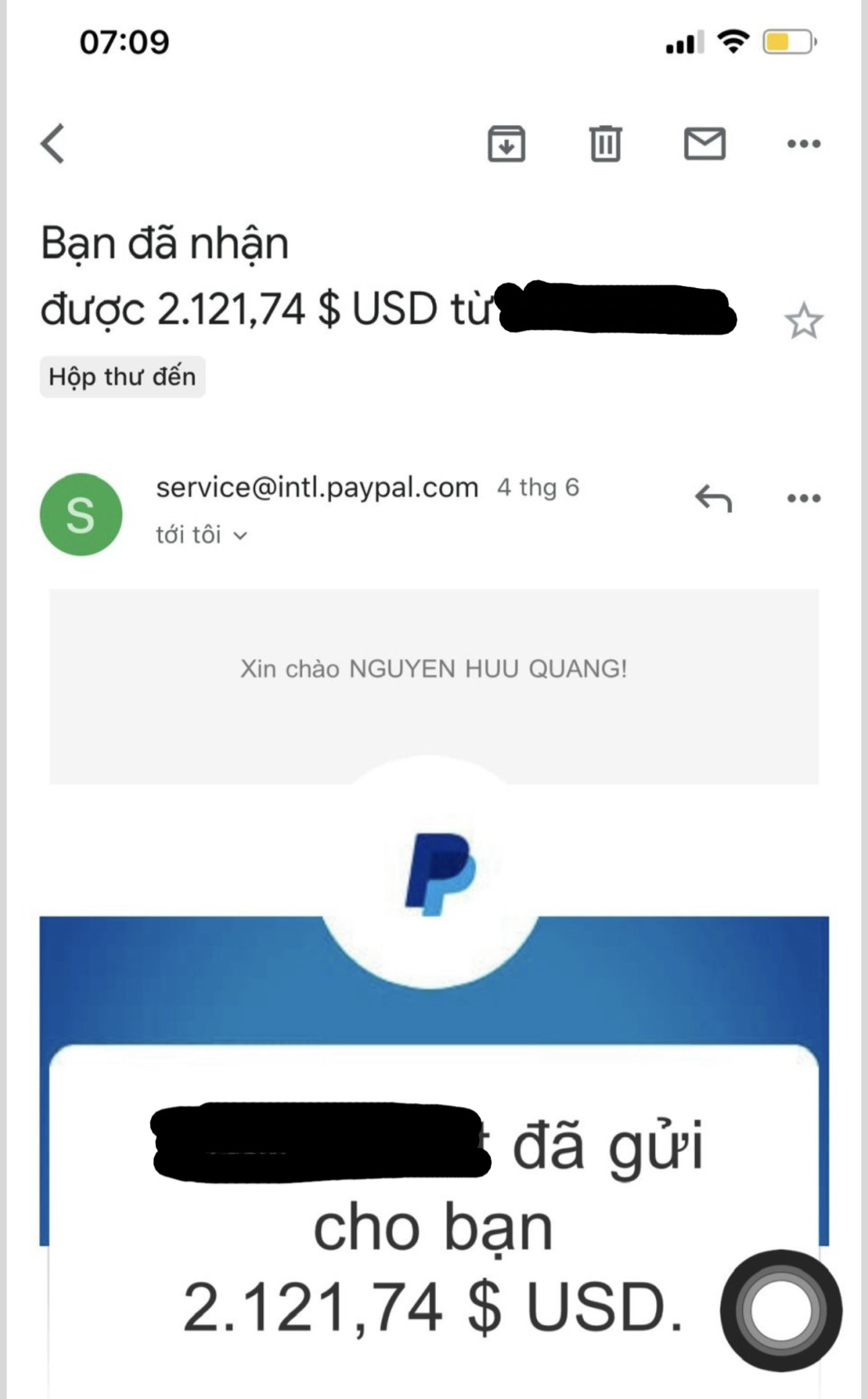Expand the "tới tôi" recipient details
Viewport: 868px width, 1399px height.
(x=202, y=535)
